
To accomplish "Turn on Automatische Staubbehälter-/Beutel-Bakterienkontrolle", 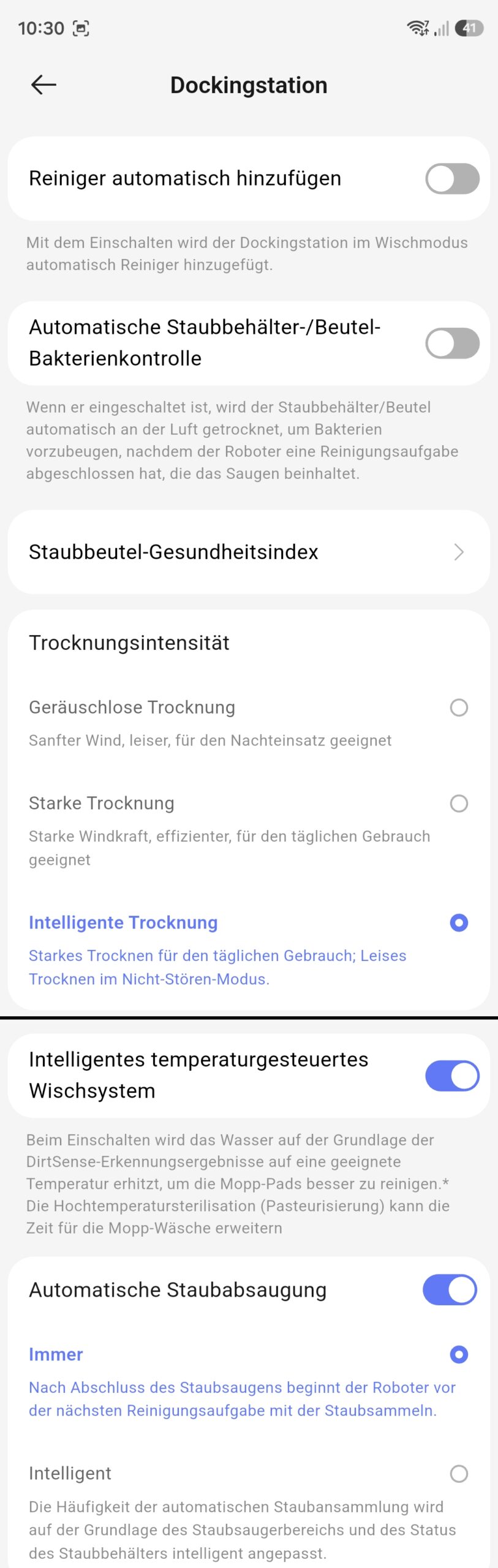I will click(x=452, y=343).
